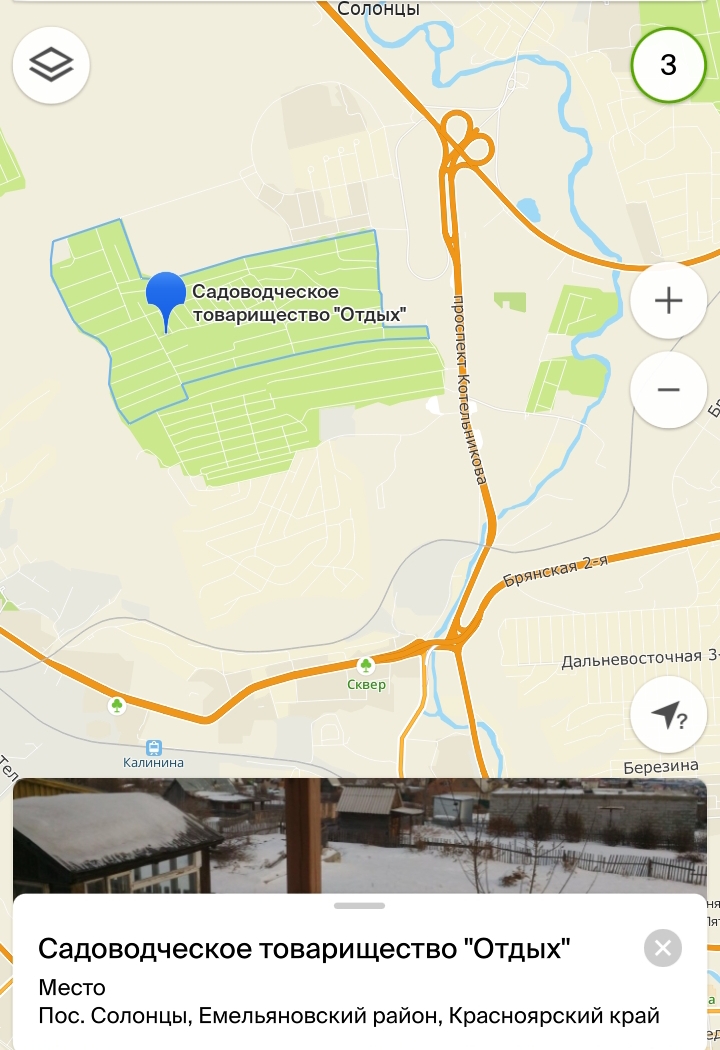Locate my current position on map
The height and width of the screenshot is (1050, 720).
[x=668, y=714]
